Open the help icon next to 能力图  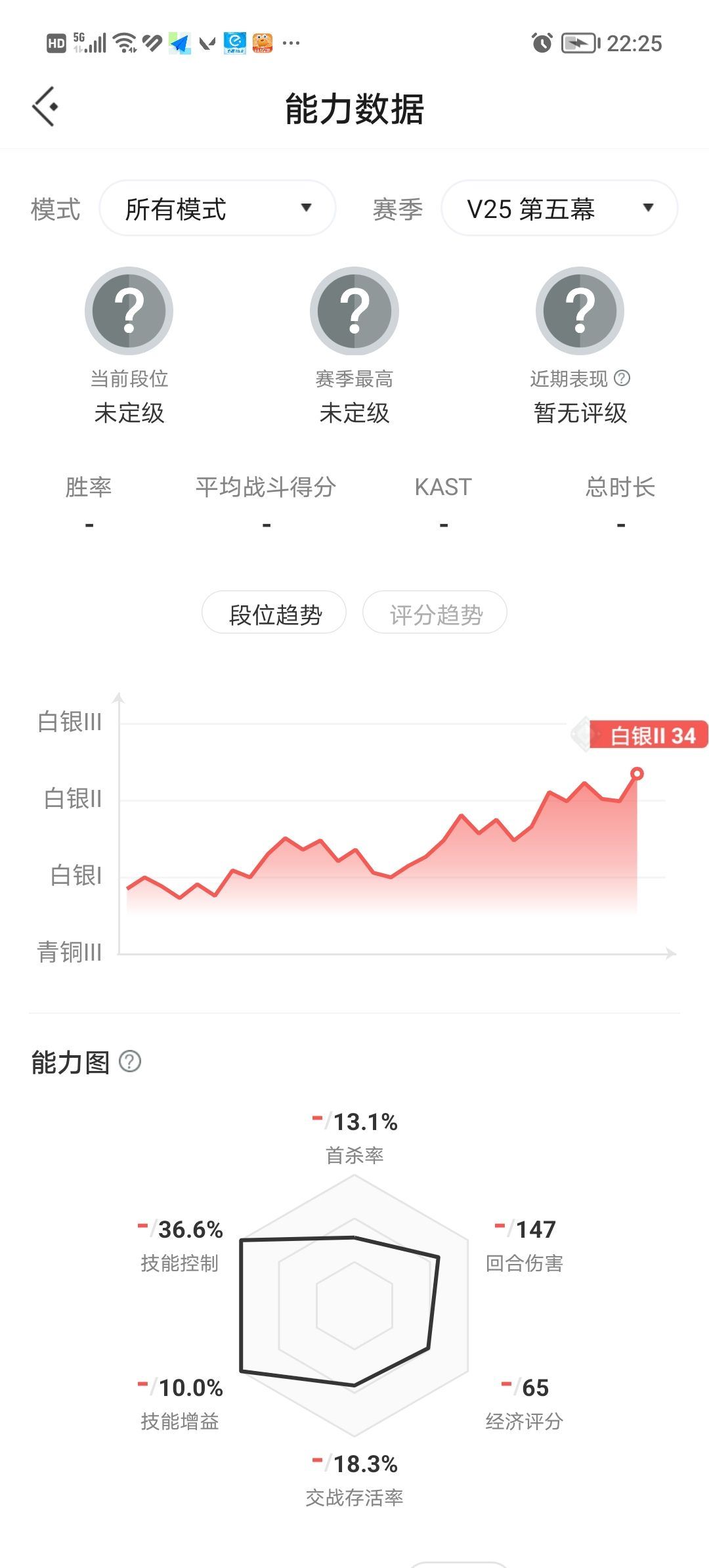pos(130,1062)
